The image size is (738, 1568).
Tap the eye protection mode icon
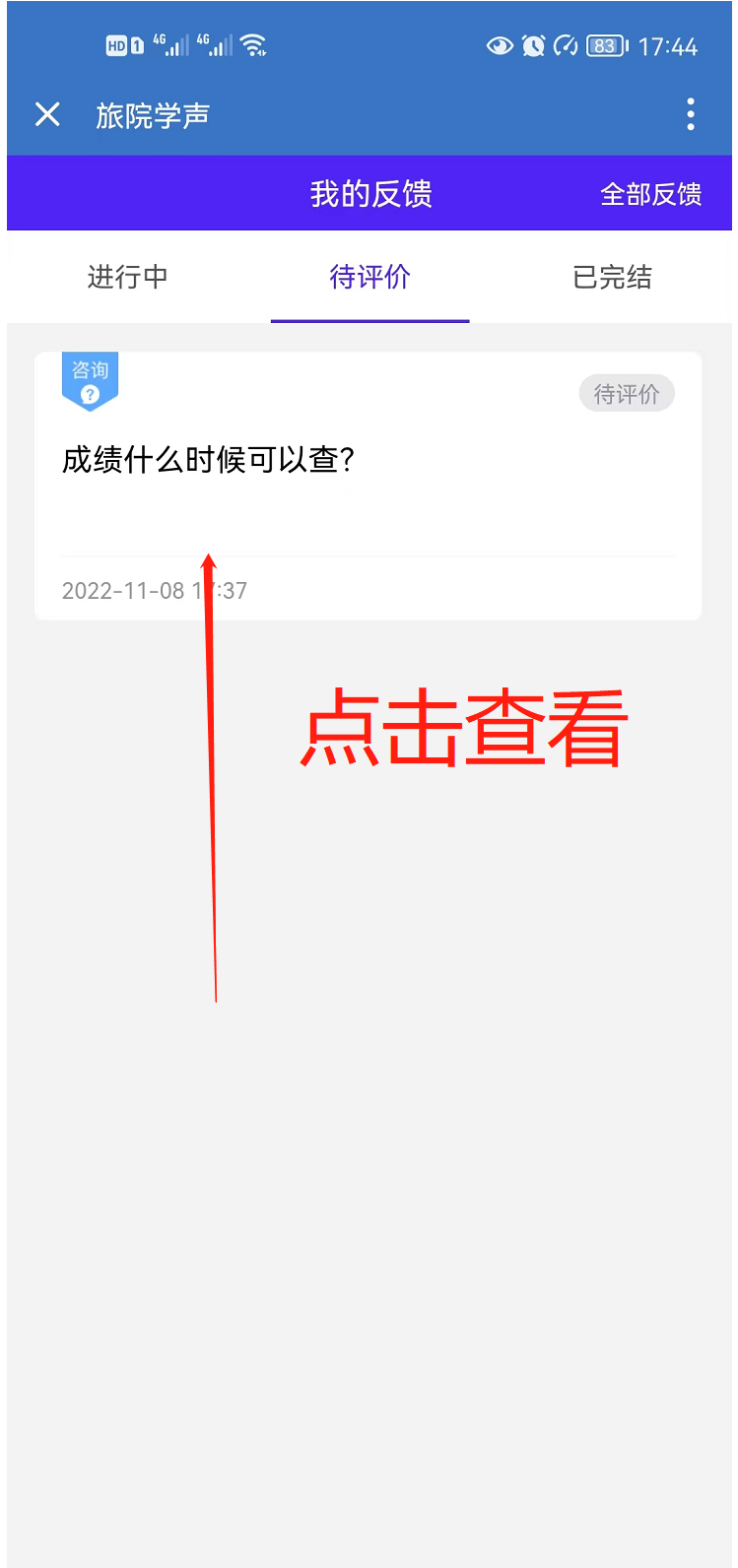click(x=500, y=45)
